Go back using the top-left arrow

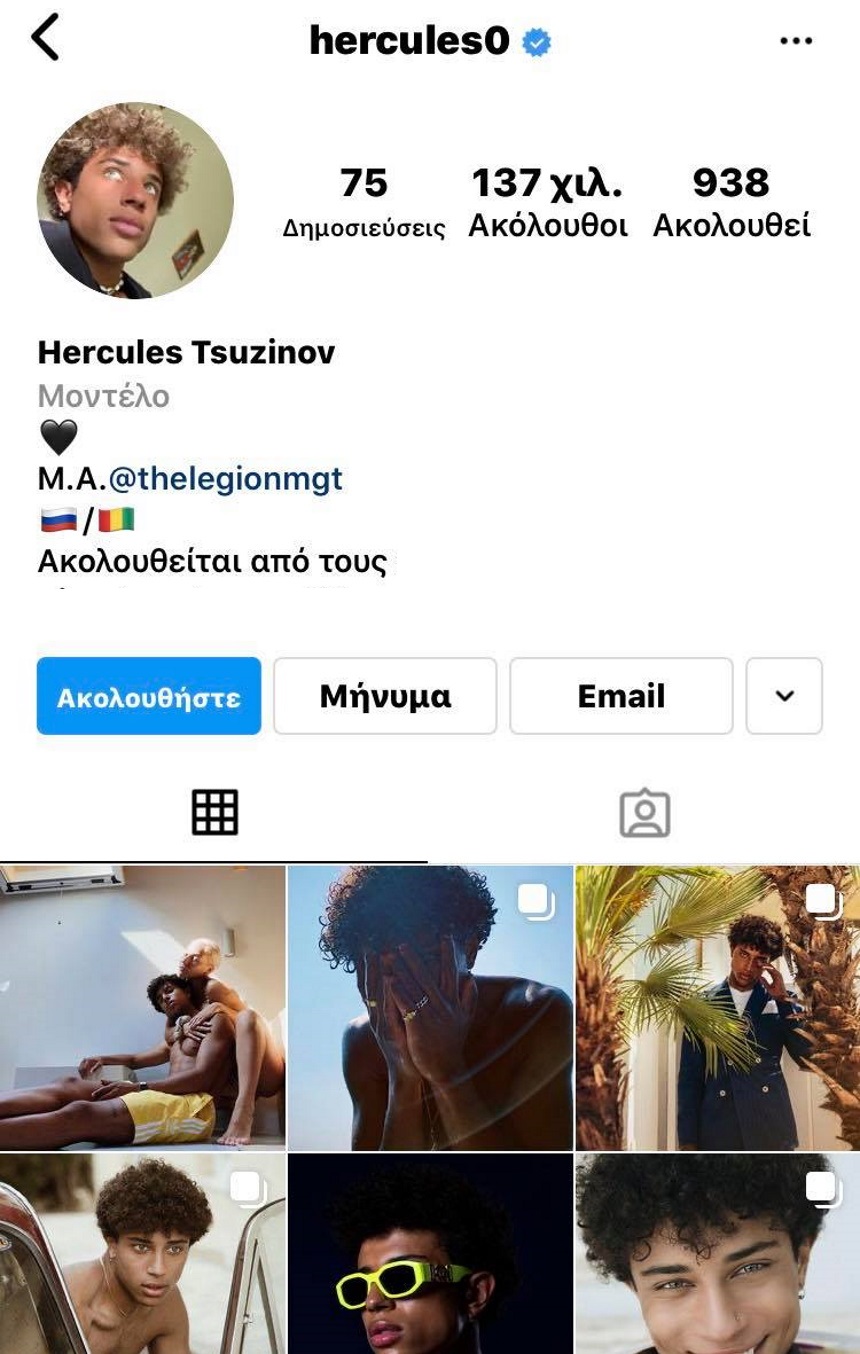pyautogui.click(x=45, y=39)
